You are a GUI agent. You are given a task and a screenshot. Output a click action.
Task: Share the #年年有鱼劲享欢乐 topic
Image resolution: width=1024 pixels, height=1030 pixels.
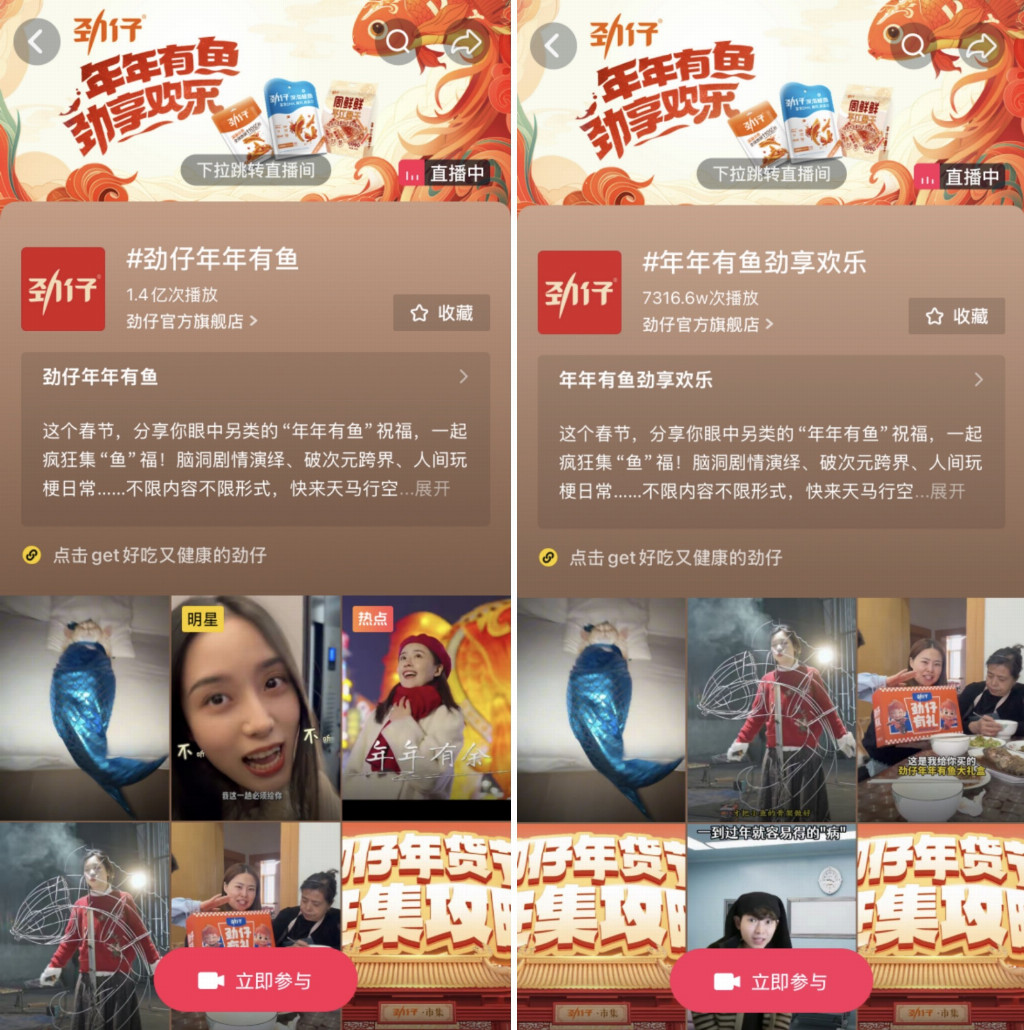coord(982,46)
